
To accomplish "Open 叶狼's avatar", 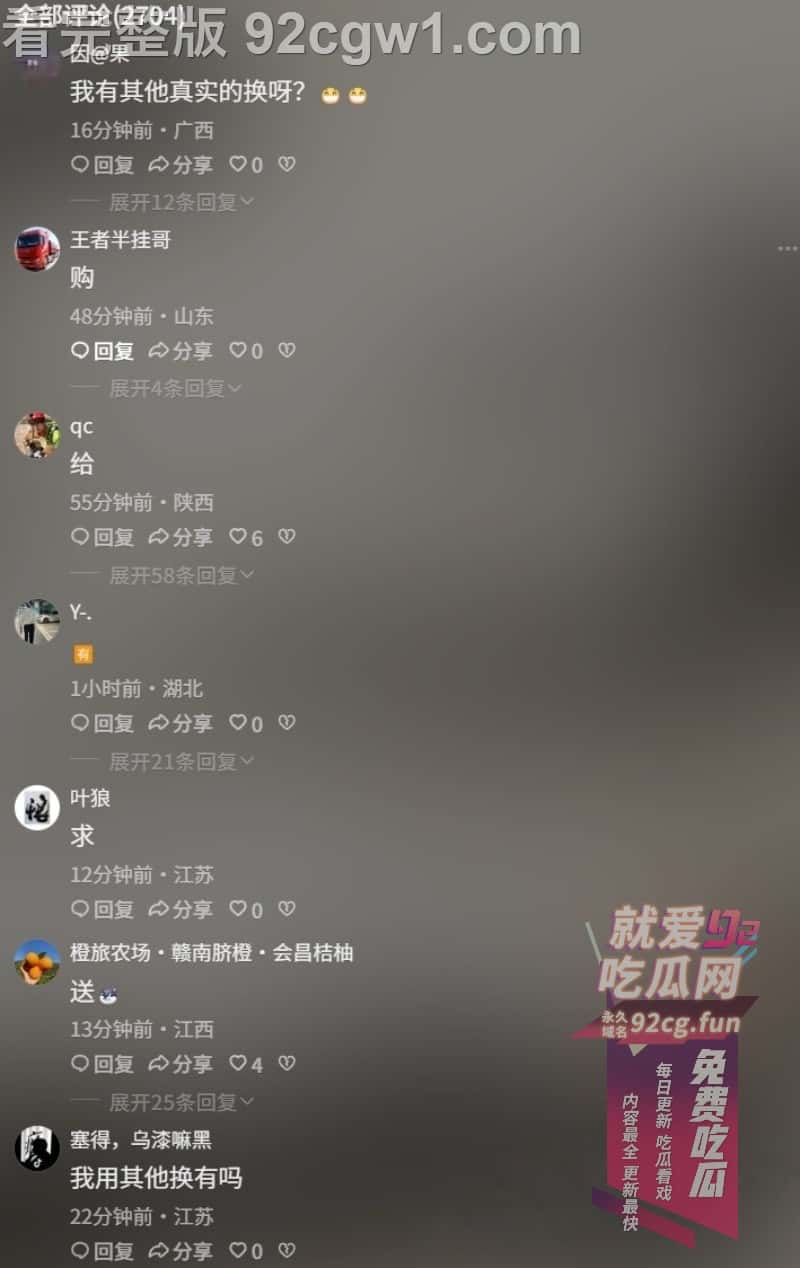I will click(37, 808).
